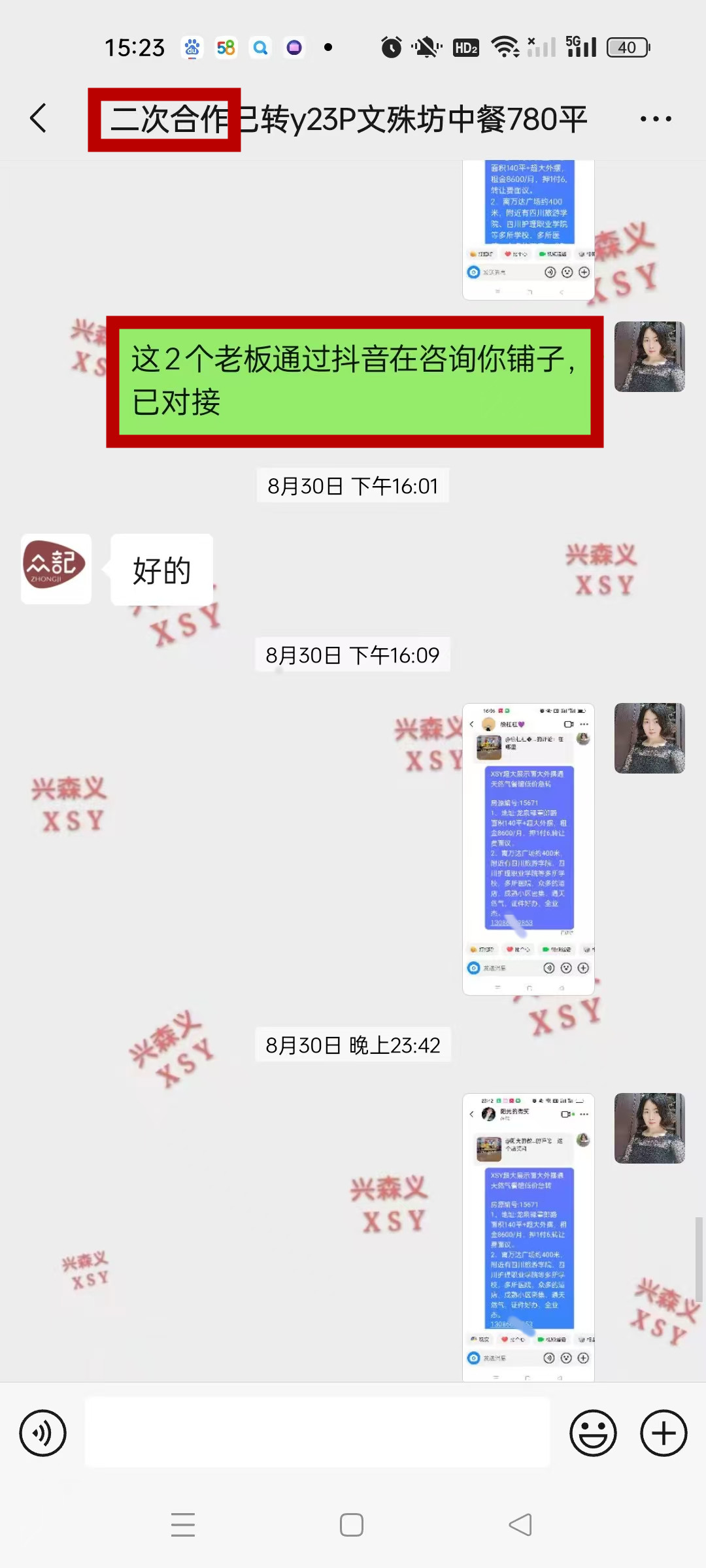The width and height of the screenshot is (706, 1568).
Task: Tap the system home button
Action: tap(352, 1525)
